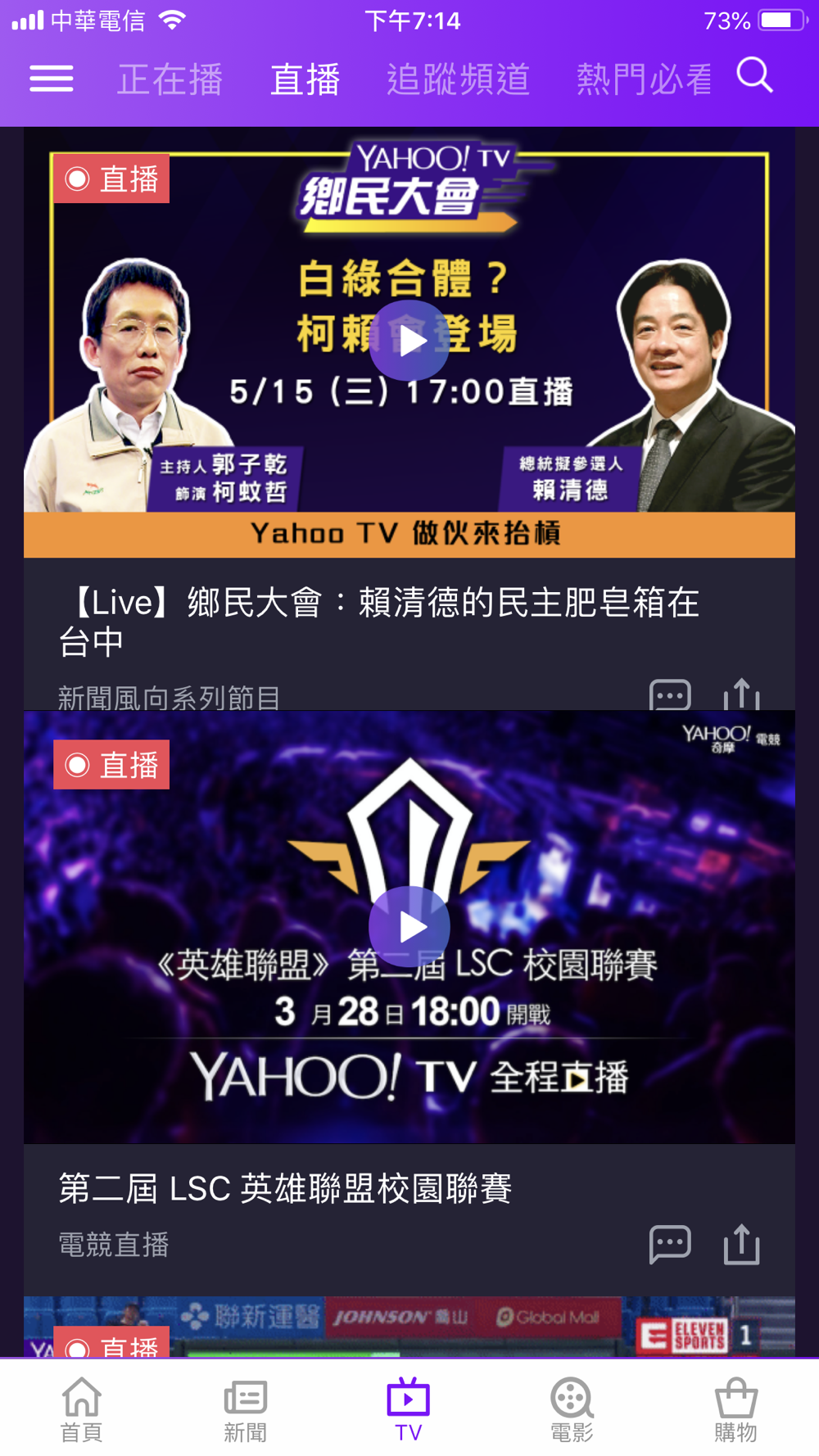
Task: Open the Eleven Sports live stream thumbnail
Action: [x=409, y=1327]
